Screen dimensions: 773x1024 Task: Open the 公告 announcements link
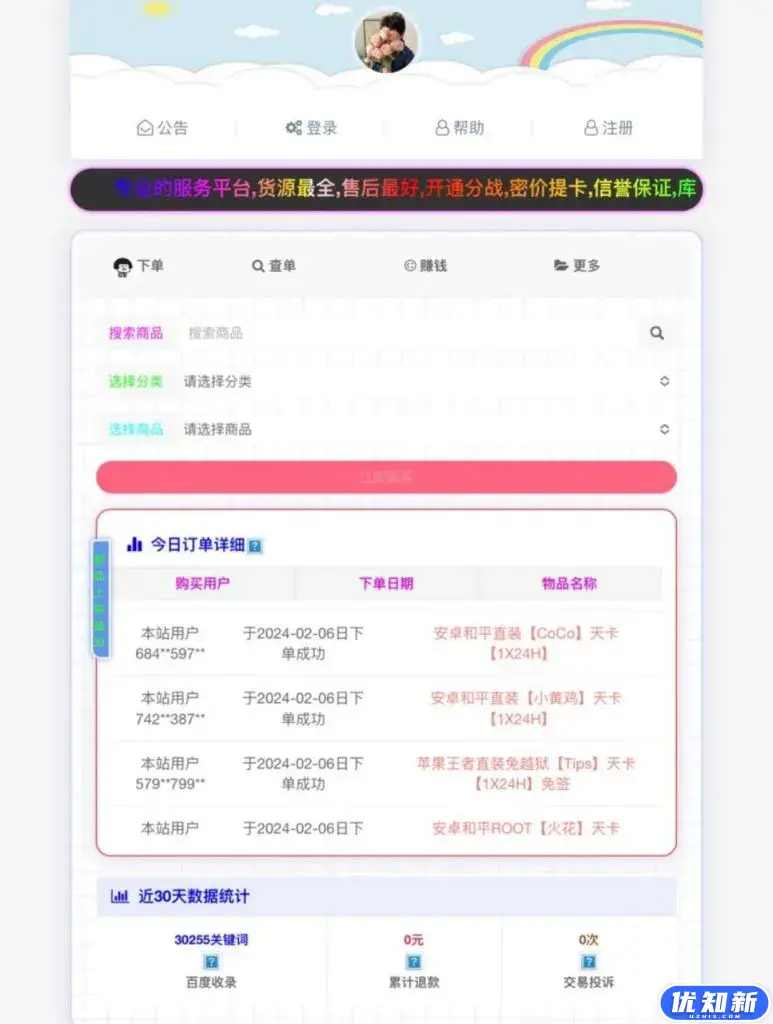click(162, 128)
